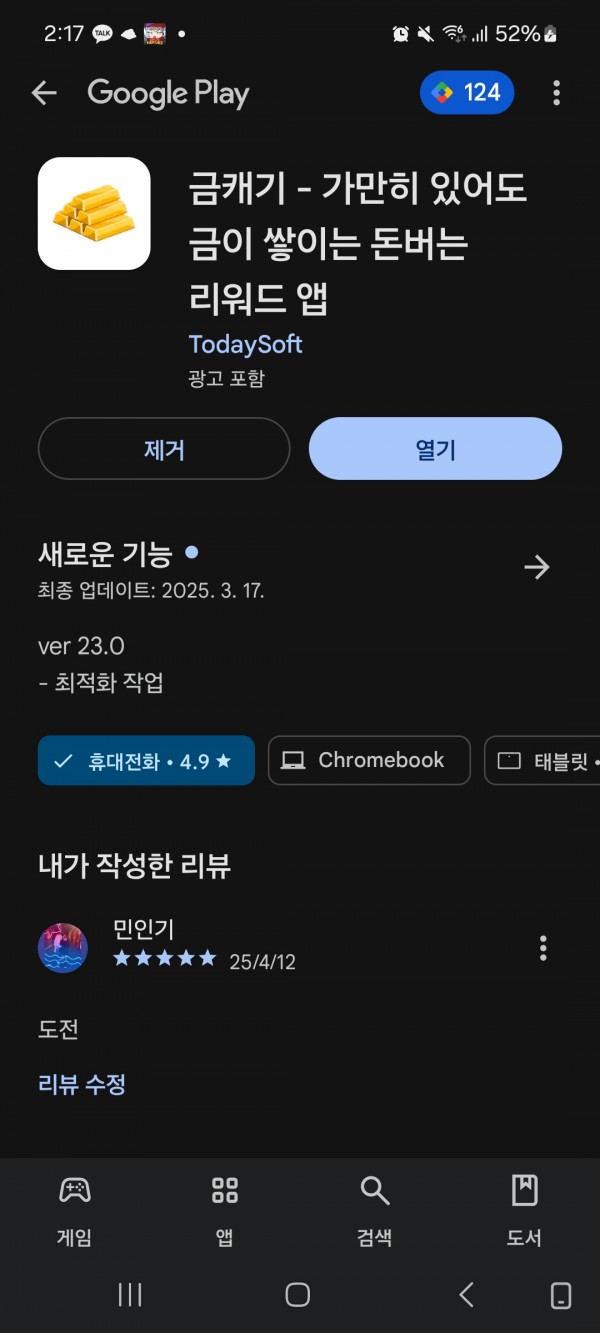Select the Chromebook chip
The image size is (600, 1333).
369,761
